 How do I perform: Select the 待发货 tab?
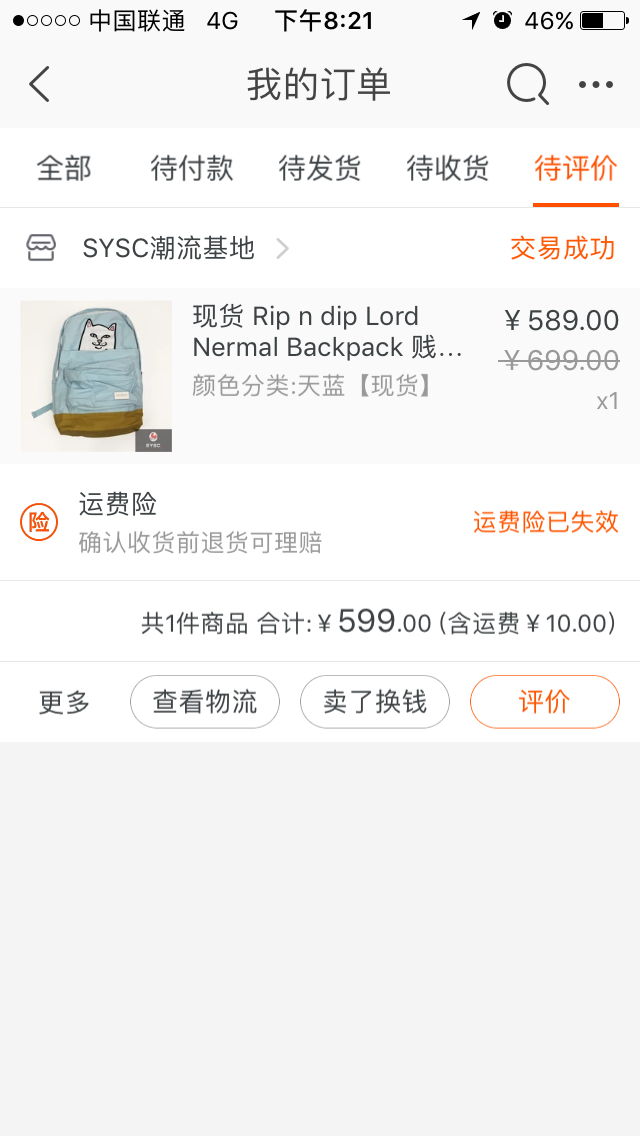(x=320, y=168)
